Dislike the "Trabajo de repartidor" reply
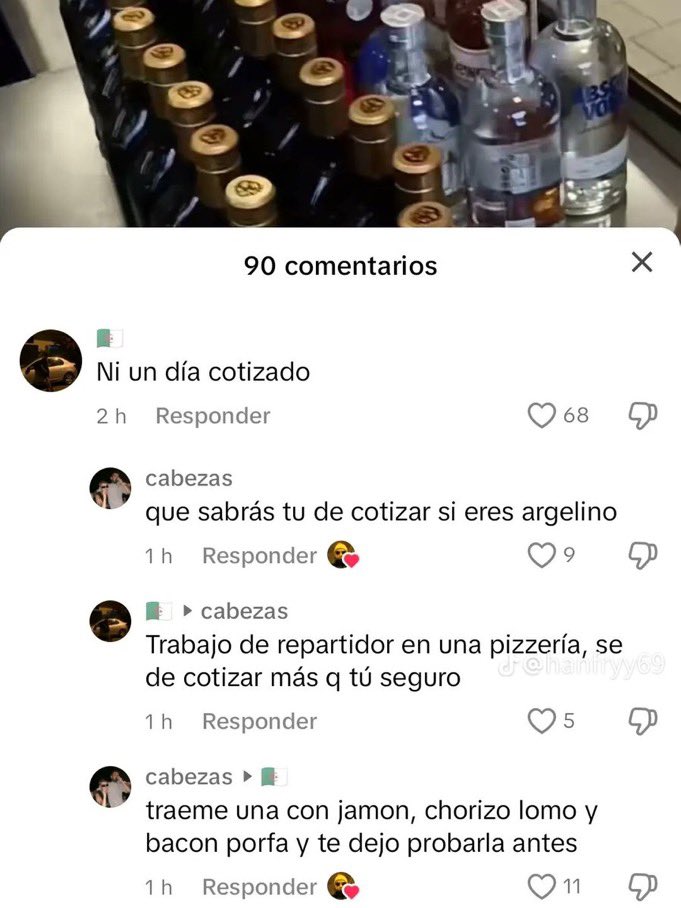Image resolution: width=681 pixels, height=908 pixels. (x=641, y=720)
